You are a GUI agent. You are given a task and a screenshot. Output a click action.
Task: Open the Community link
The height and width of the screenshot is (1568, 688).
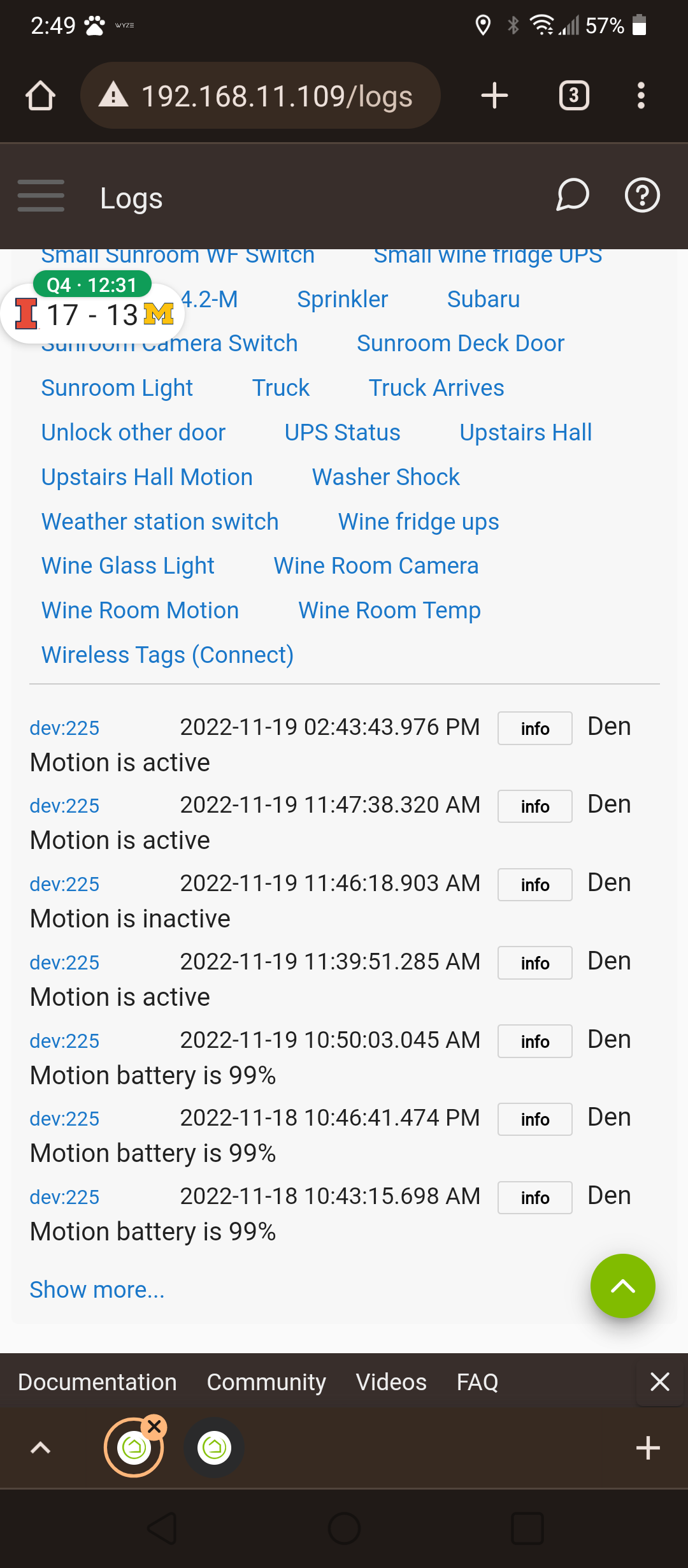tap(266, 1382)
